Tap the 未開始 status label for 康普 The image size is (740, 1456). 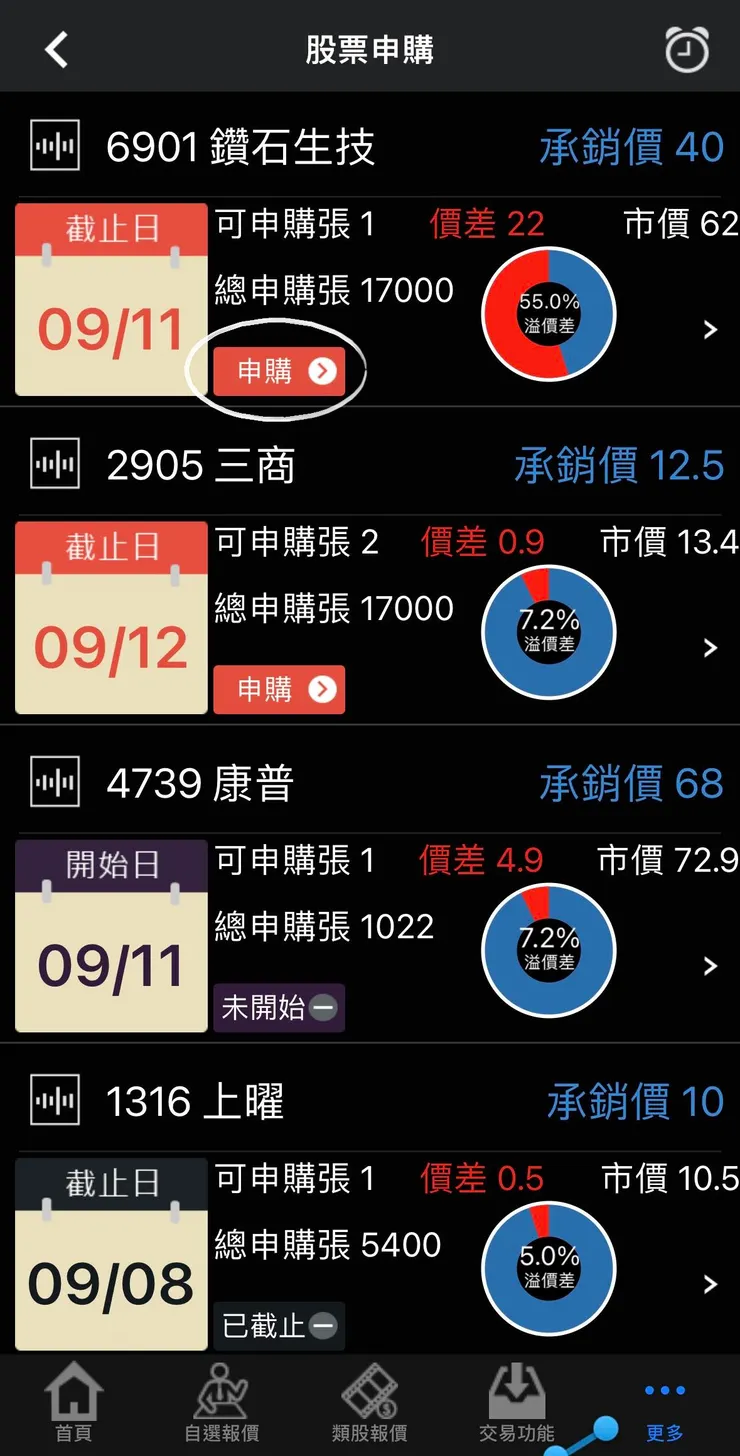[279, 1009]
